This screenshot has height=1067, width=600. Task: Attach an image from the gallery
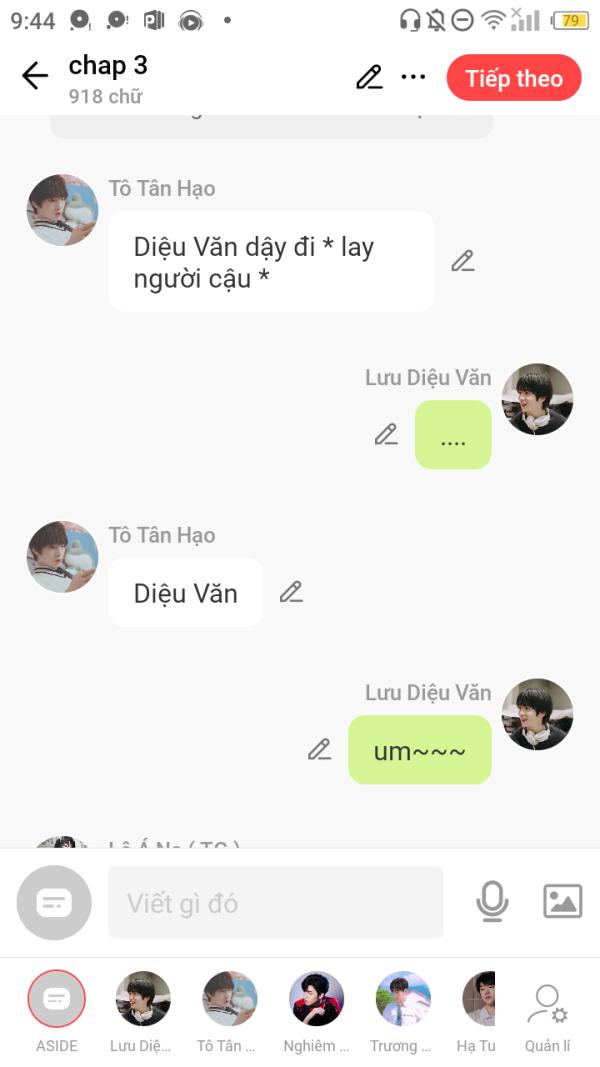(563, 901)
